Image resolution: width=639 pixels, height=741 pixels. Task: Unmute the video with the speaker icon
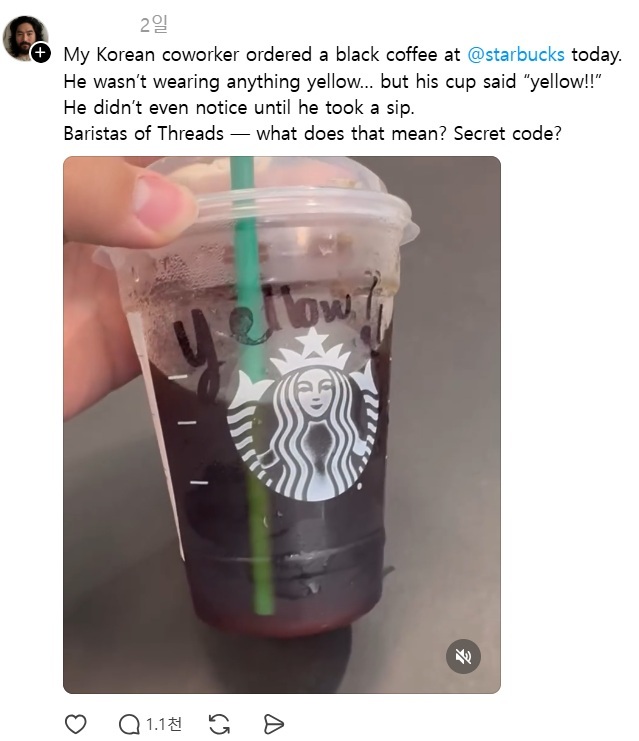click(463, 656)
